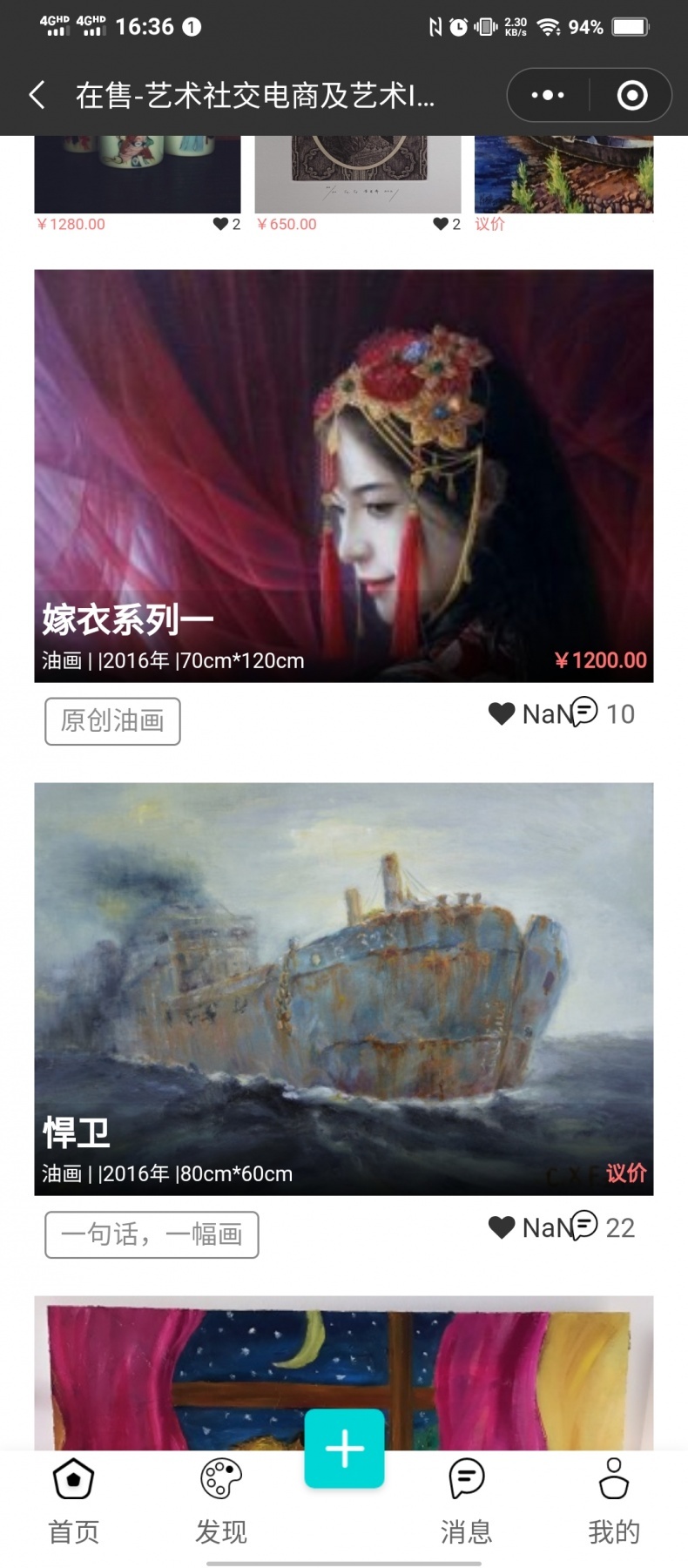Close the mini program via circle icon
The image size is (688, 1568).
[x=632, y=95]
